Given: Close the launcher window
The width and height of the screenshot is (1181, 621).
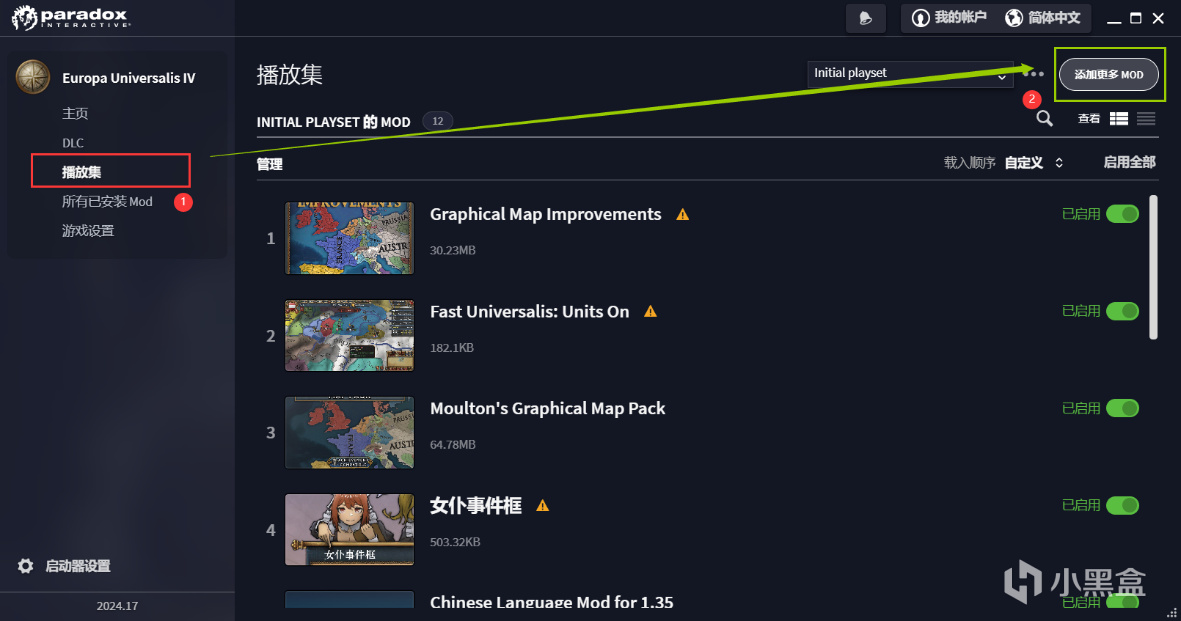Looking at the screenshot, I should click(x=1158, y=18).
